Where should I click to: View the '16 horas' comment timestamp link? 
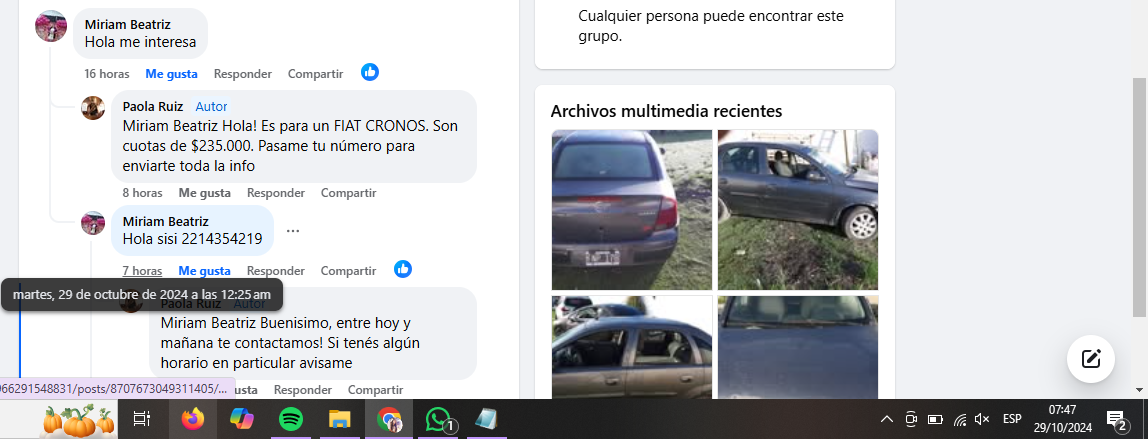(106, 74)
